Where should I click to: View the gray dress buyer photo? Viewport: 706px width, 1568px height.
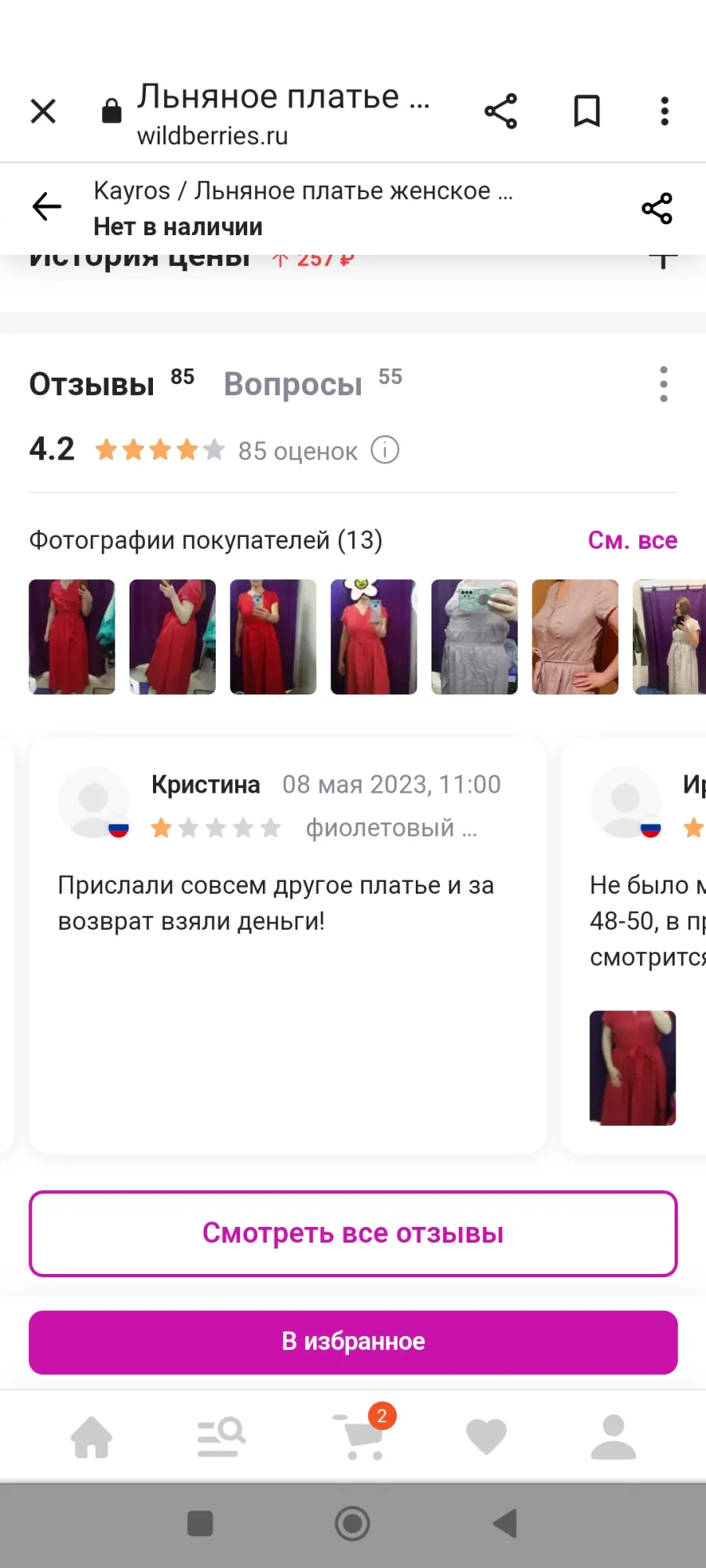point(475,637)
